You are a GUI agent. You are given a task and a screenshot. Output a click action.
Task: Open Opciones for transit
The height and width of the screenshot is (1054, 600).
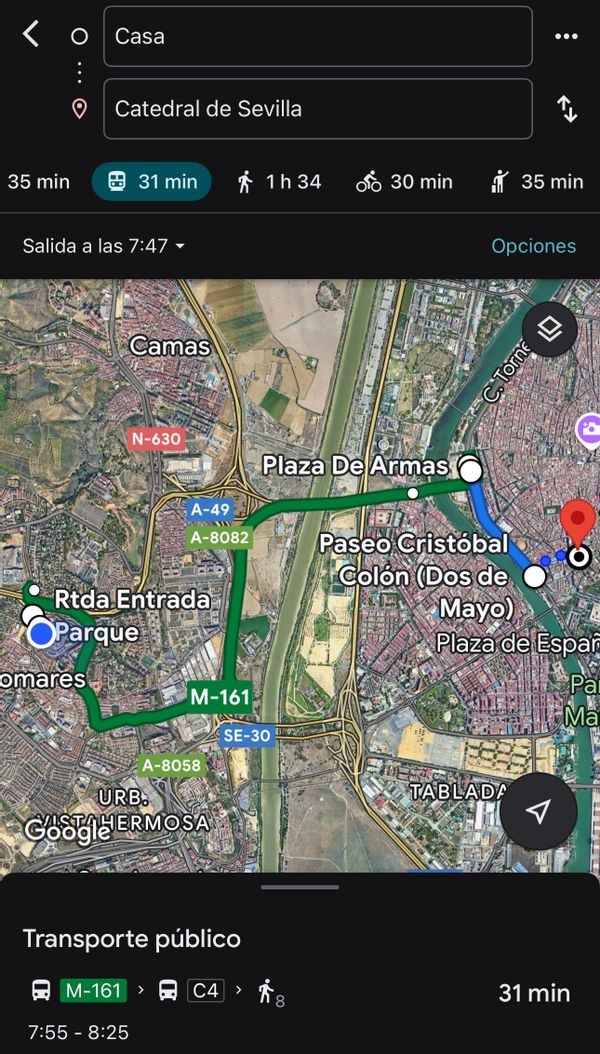click(x=533, y=246)
